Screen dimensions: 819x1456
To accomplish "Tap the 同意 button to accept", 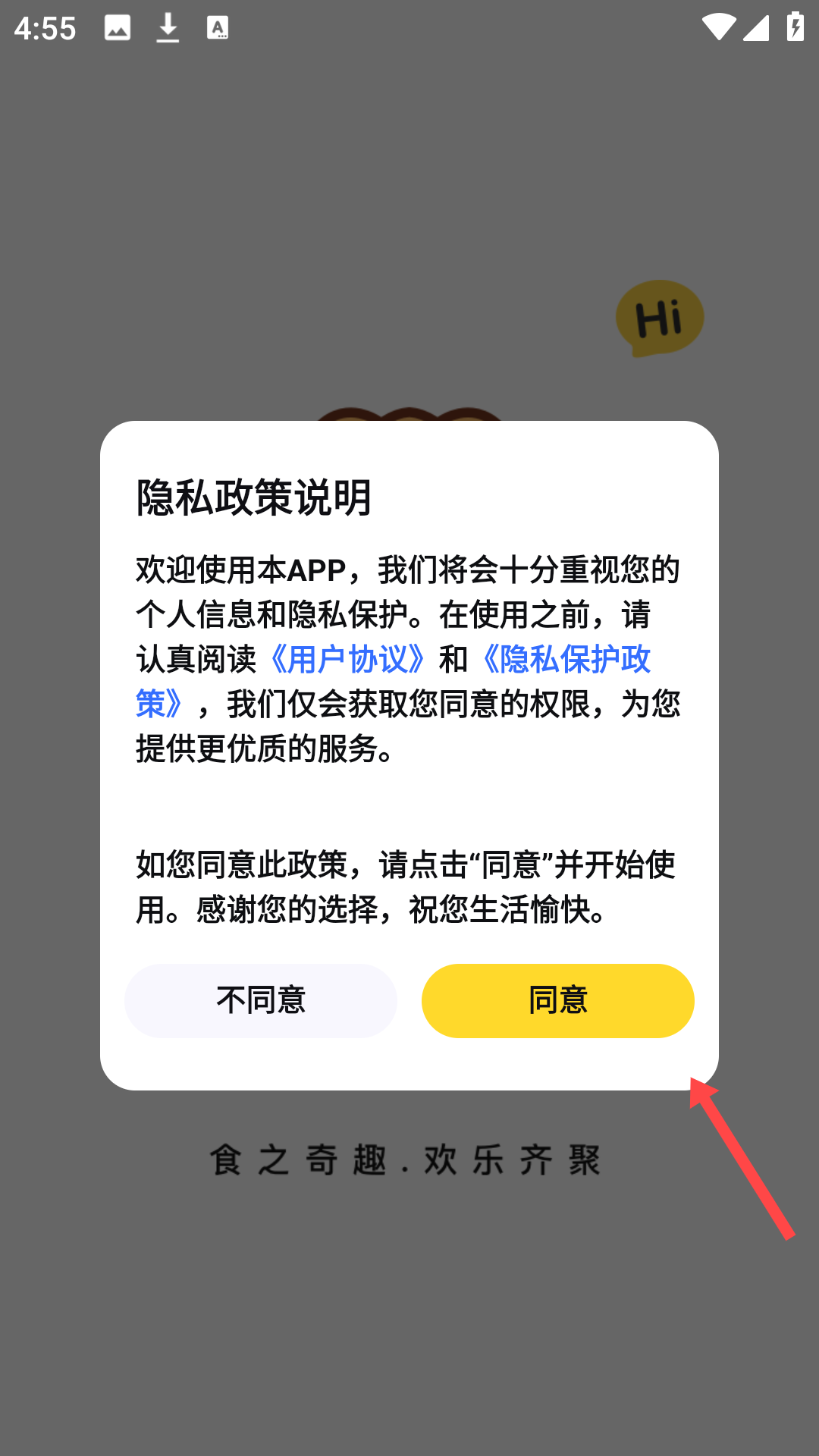I will tap(557, 1000).
